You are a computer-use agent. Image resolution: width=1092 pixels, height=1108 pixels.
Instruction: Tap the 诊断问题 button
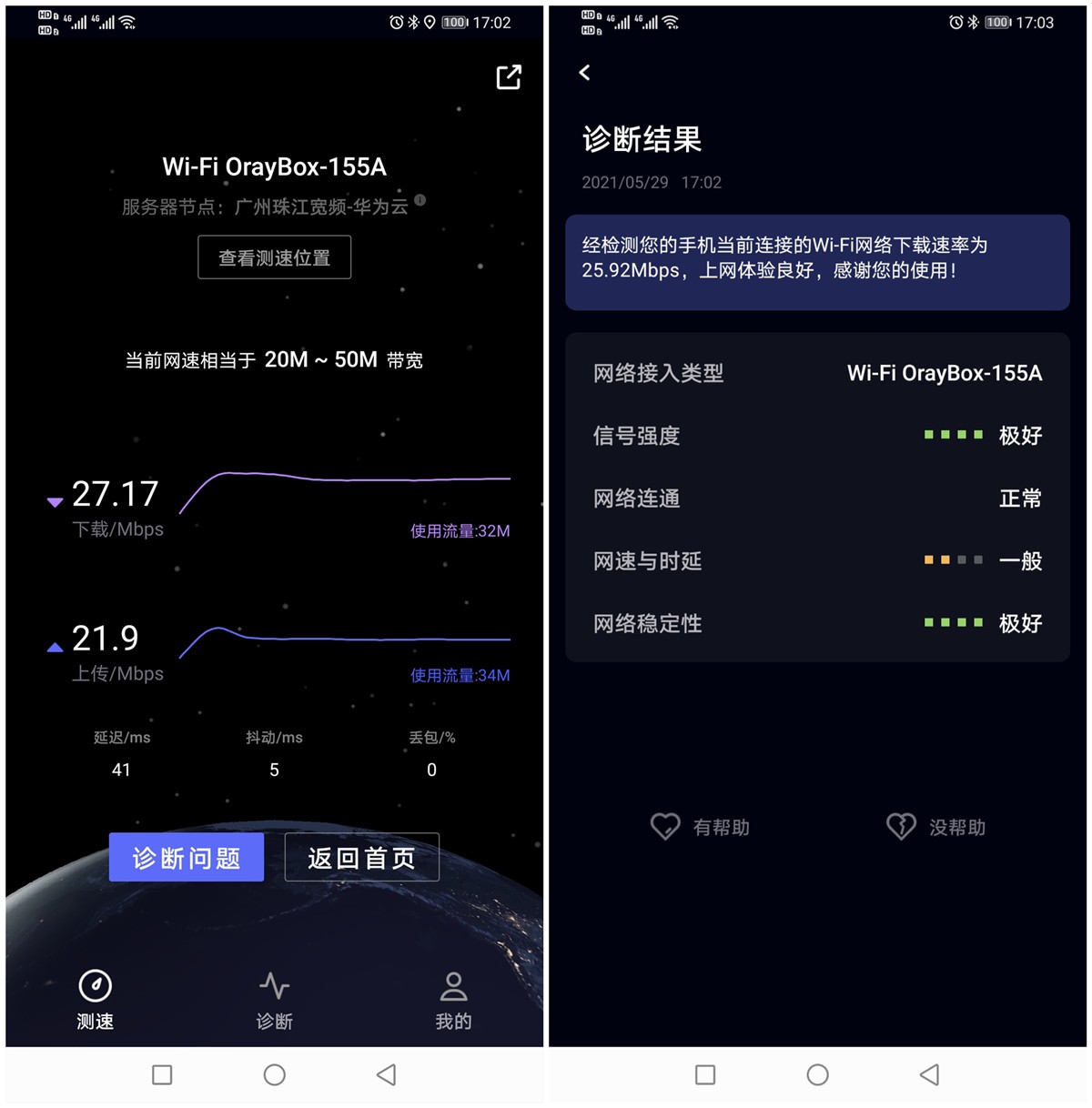click(x=186, y=857)
